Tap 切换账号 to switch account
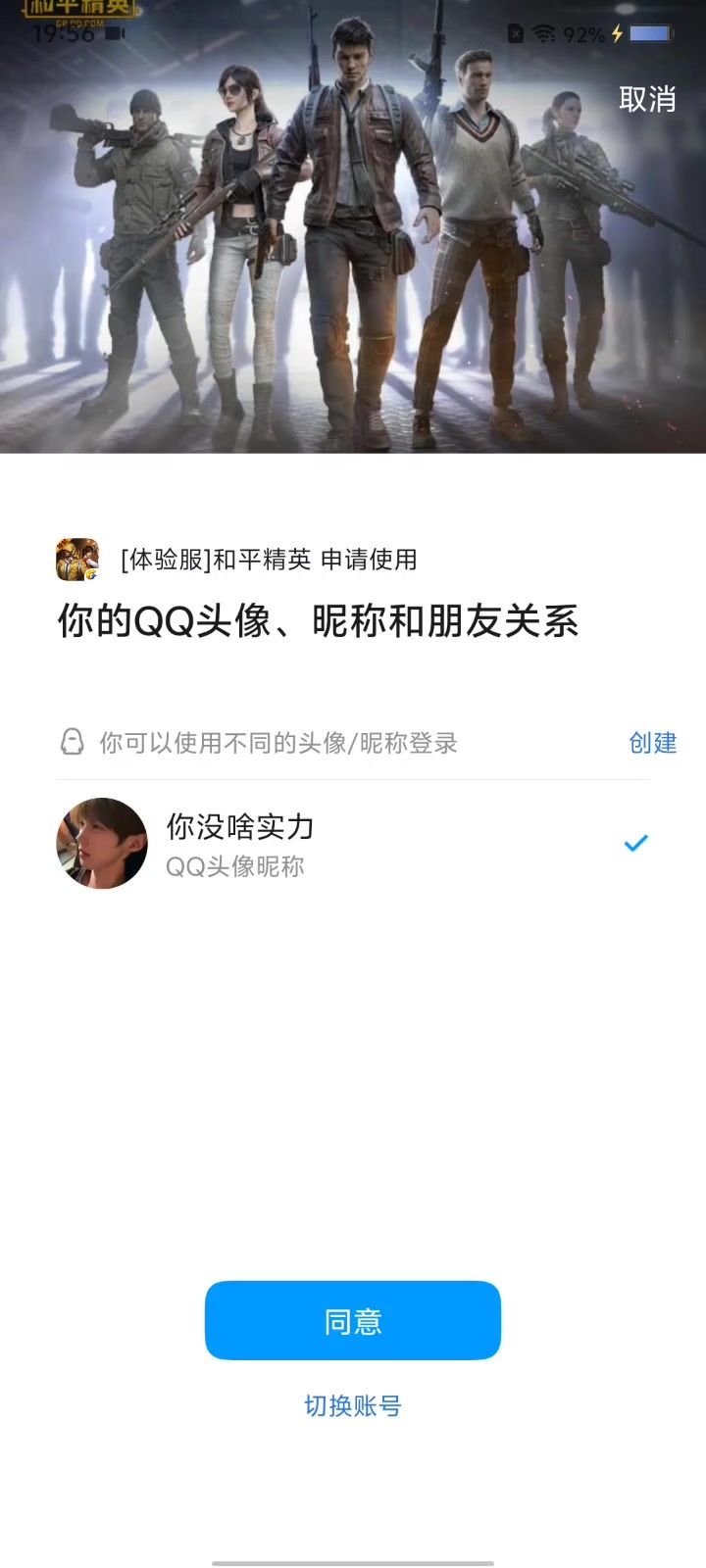 (353, 1406)
